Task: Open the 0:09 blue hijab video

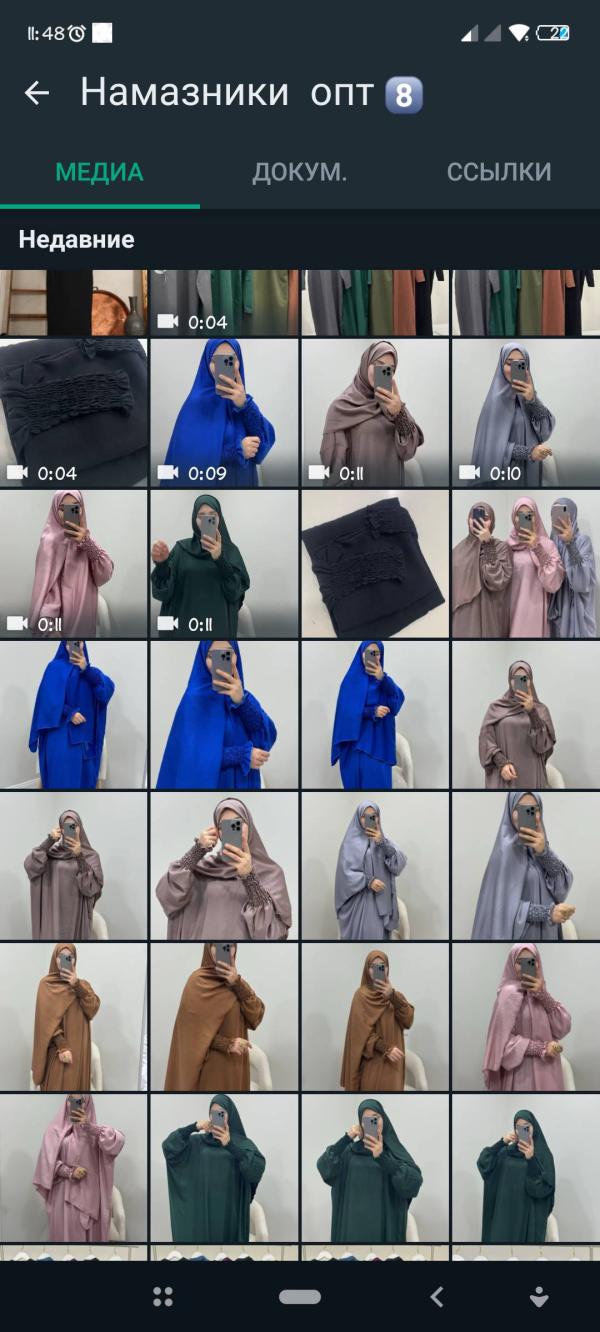Action: [224, 412]
